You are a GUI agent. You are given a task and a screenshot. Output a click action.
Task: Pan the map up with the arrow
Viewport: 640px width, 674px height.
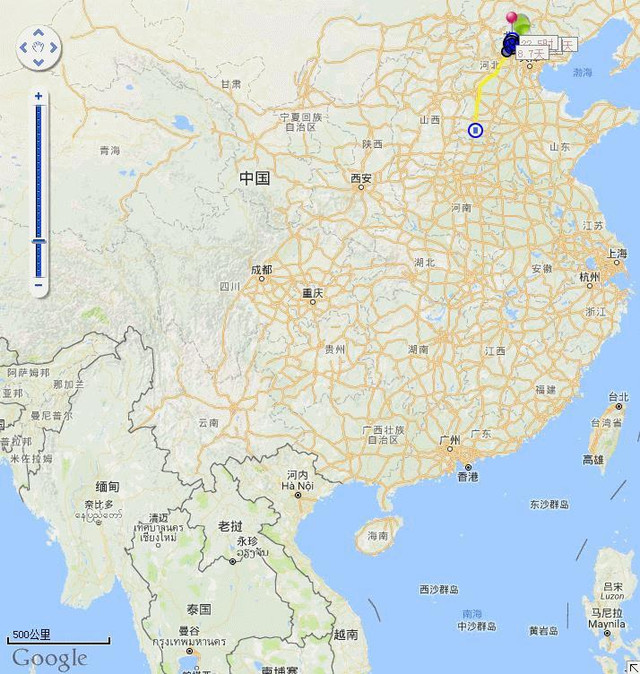click(39, 33)
